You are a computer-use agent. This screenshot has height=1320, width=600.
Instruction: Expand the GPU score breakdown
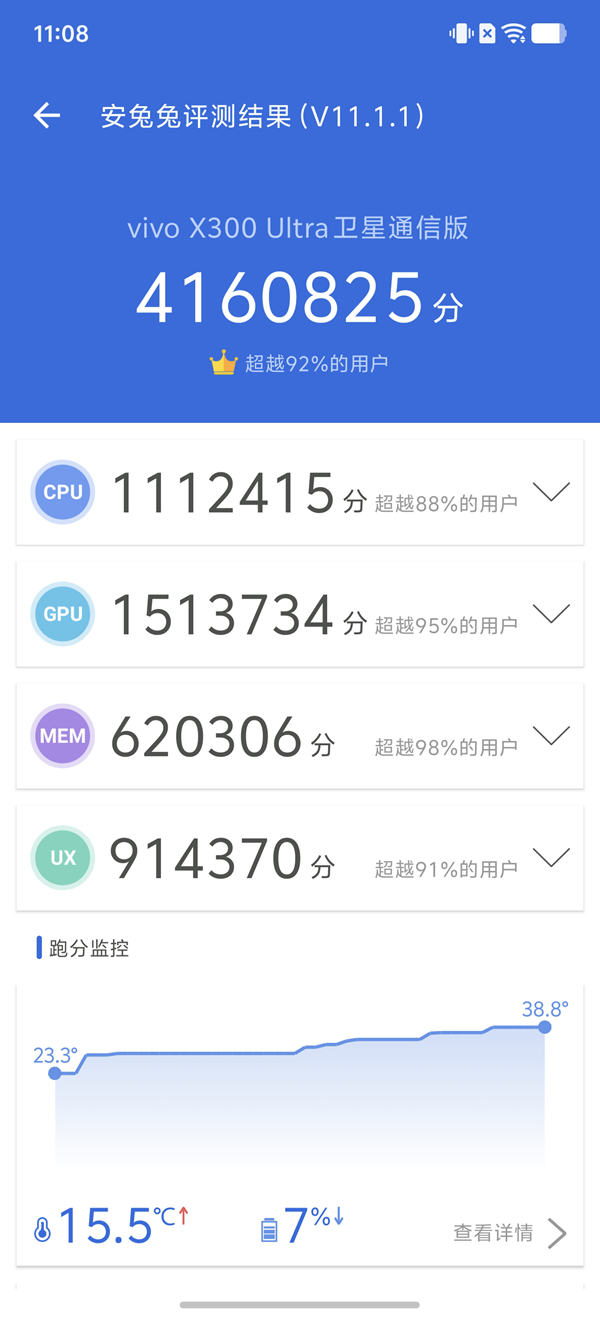pos(551,614)
